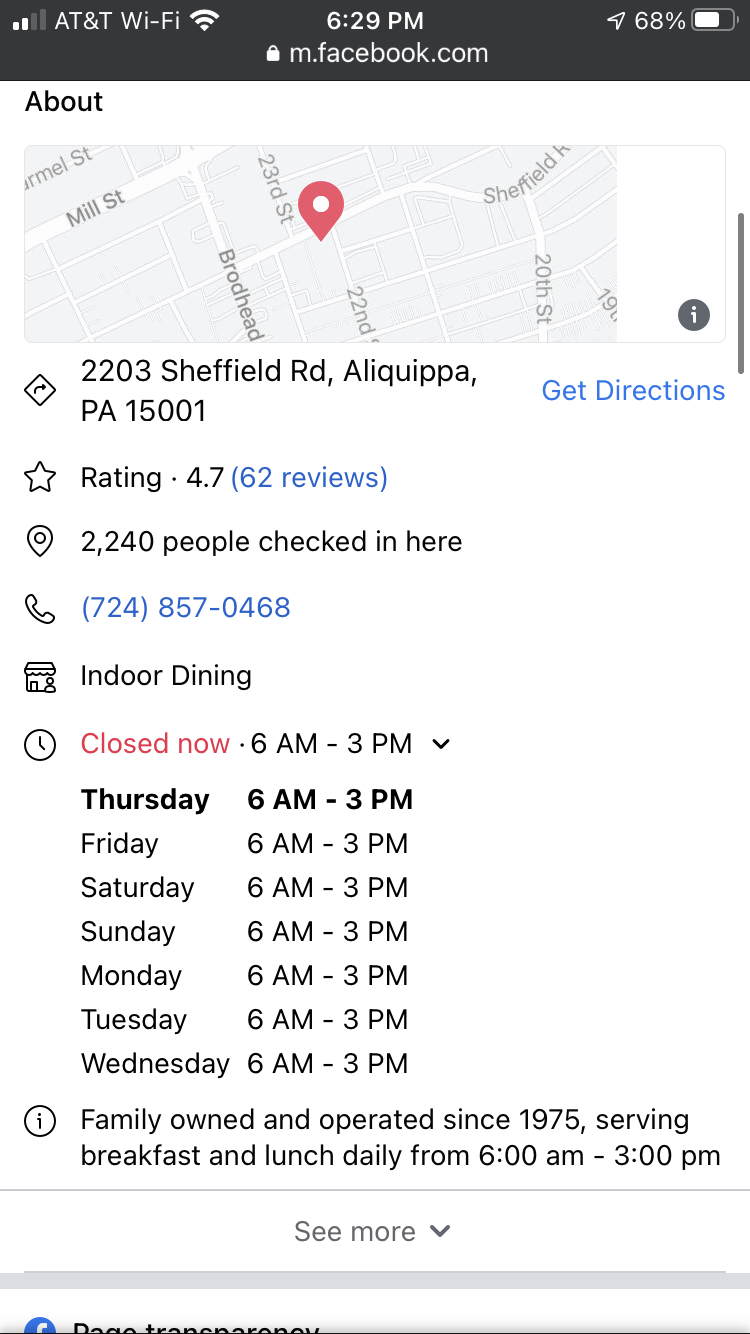Collapse the opening hours chevron

tap(441, 744)
